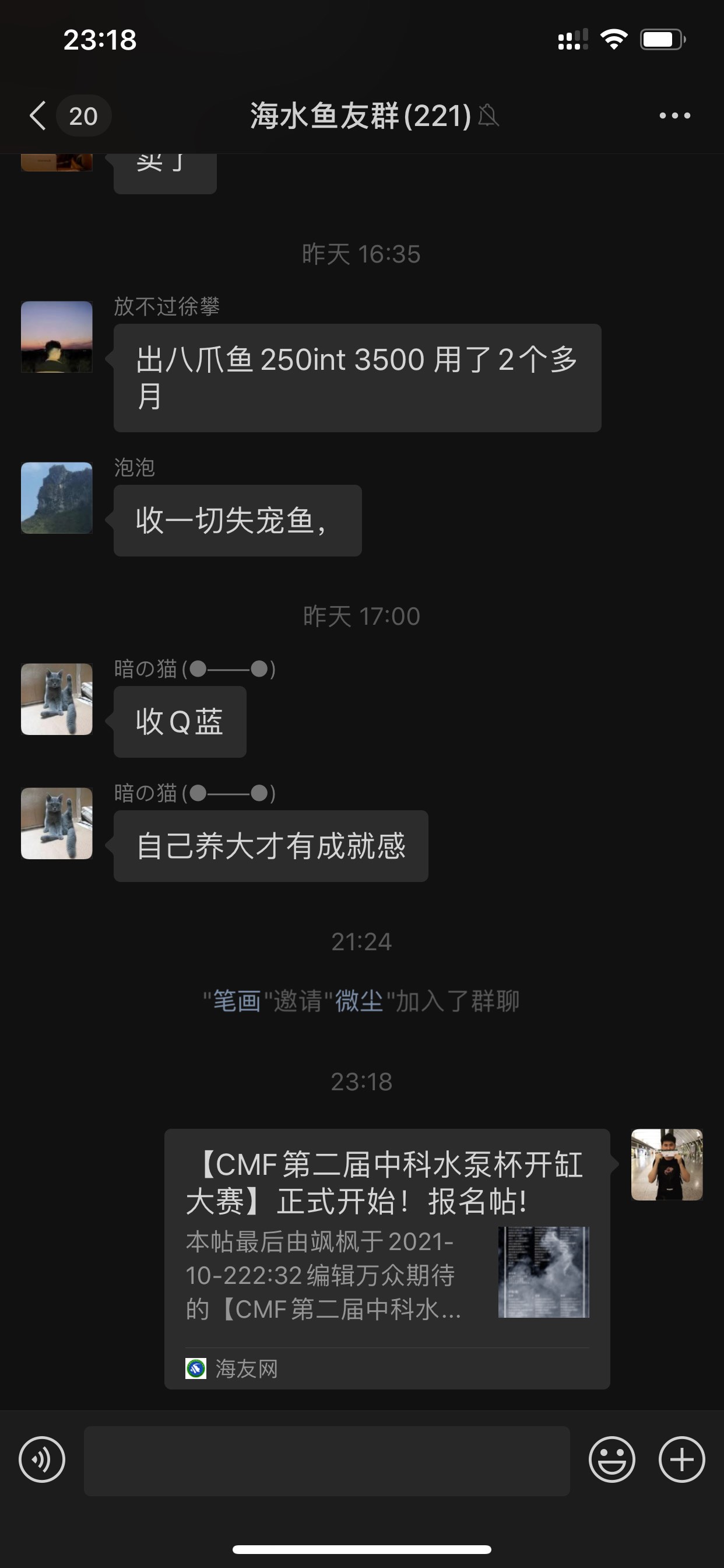
Task: View 放不过徐攀's profile avatar
Action: click(x=57, y=337)
